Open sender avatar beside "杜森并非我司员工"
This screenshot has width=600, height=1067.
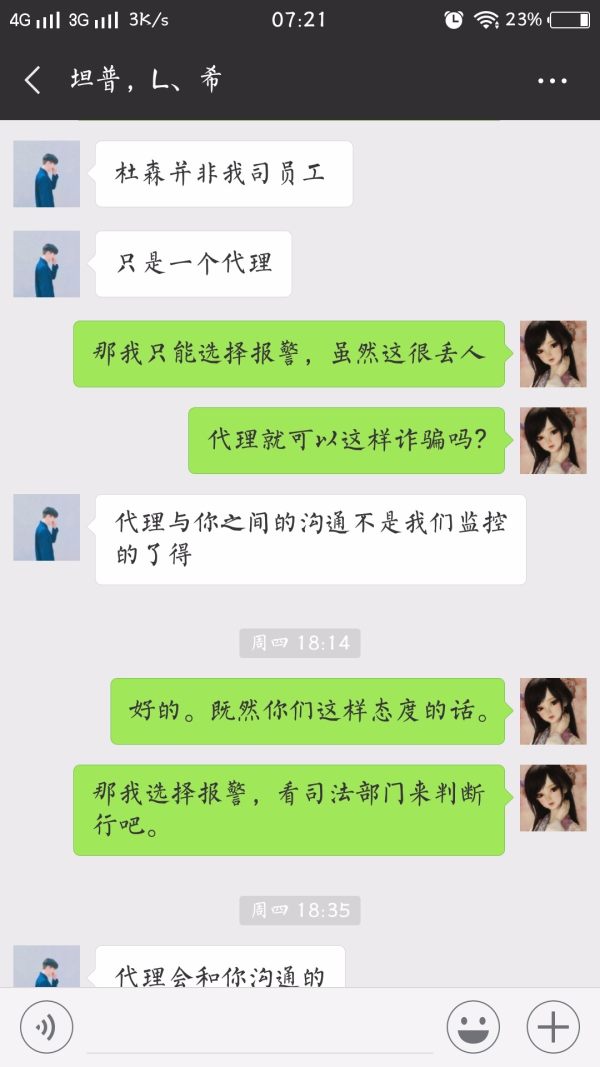tap(46, 174)
